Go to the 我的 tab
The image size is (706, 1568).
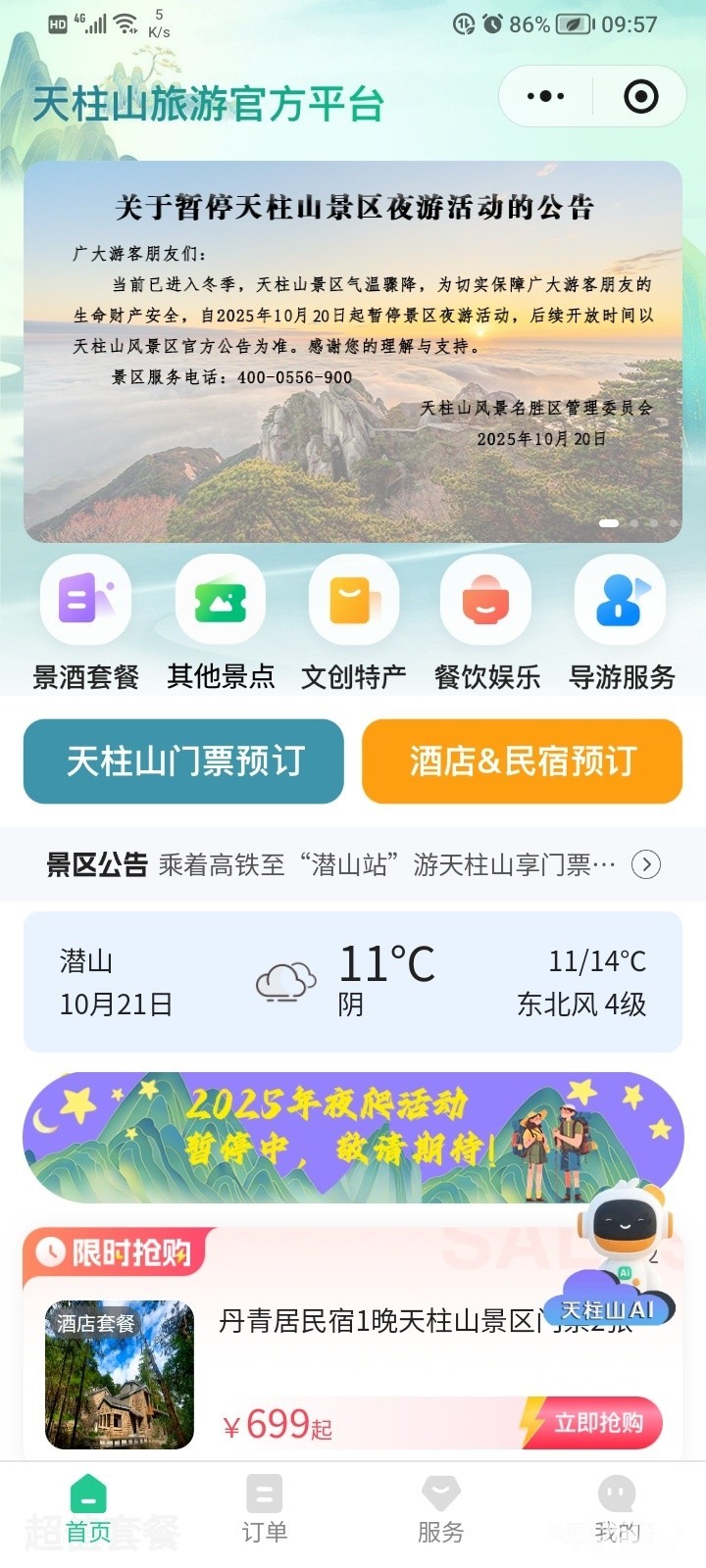pos(617,1510)
